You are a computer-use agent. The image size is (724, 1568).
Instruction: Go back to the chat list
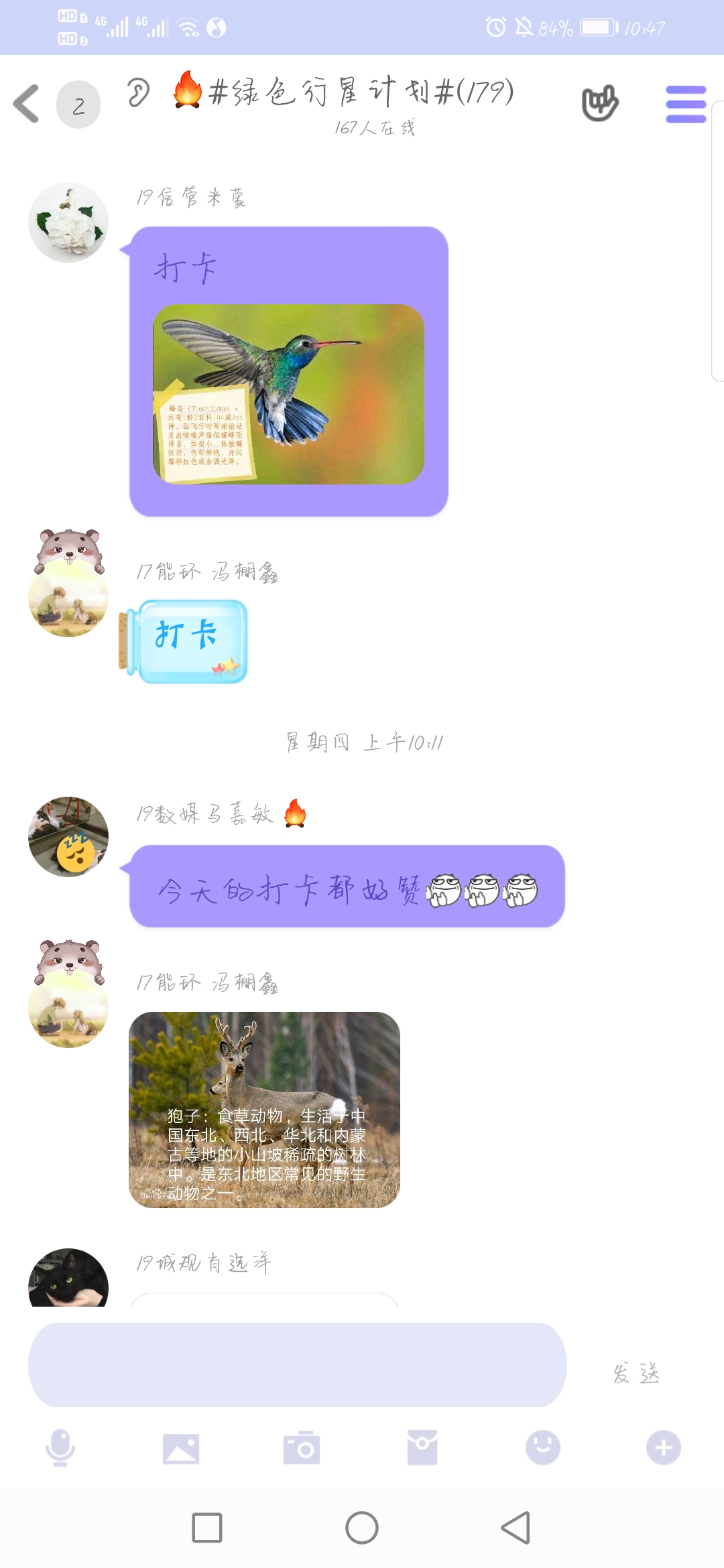[27, 104]
